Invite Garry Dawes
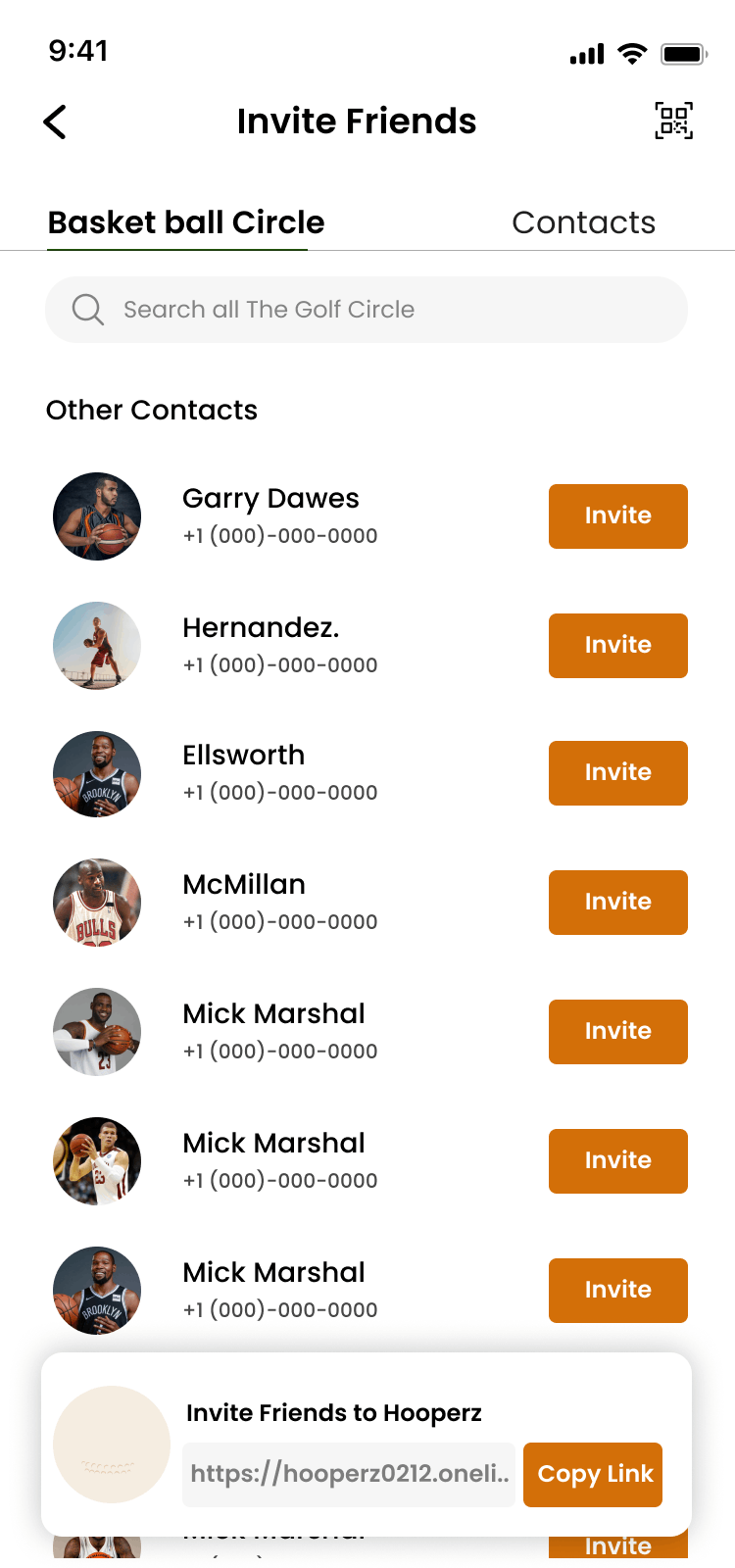Image resolution: width=735 pixels, height=1568 pixels. pos(617,516)
